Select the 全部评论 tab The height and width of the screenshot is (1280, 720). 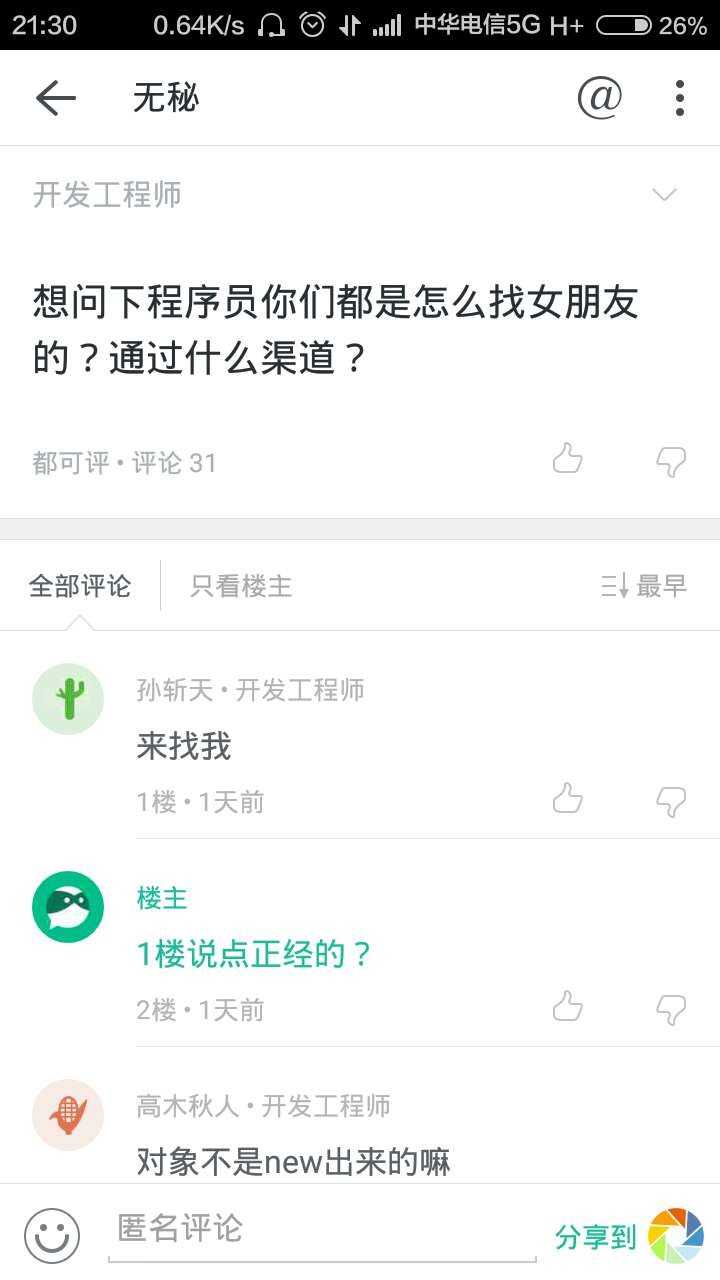(80, 586)
